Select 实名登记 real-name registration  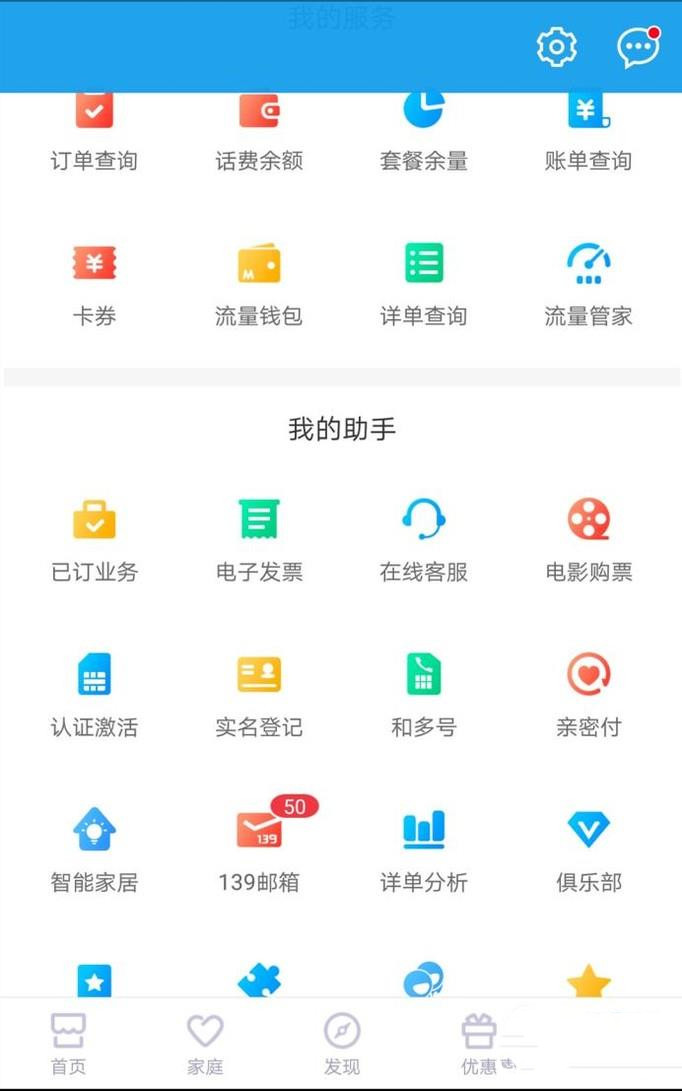259,695
